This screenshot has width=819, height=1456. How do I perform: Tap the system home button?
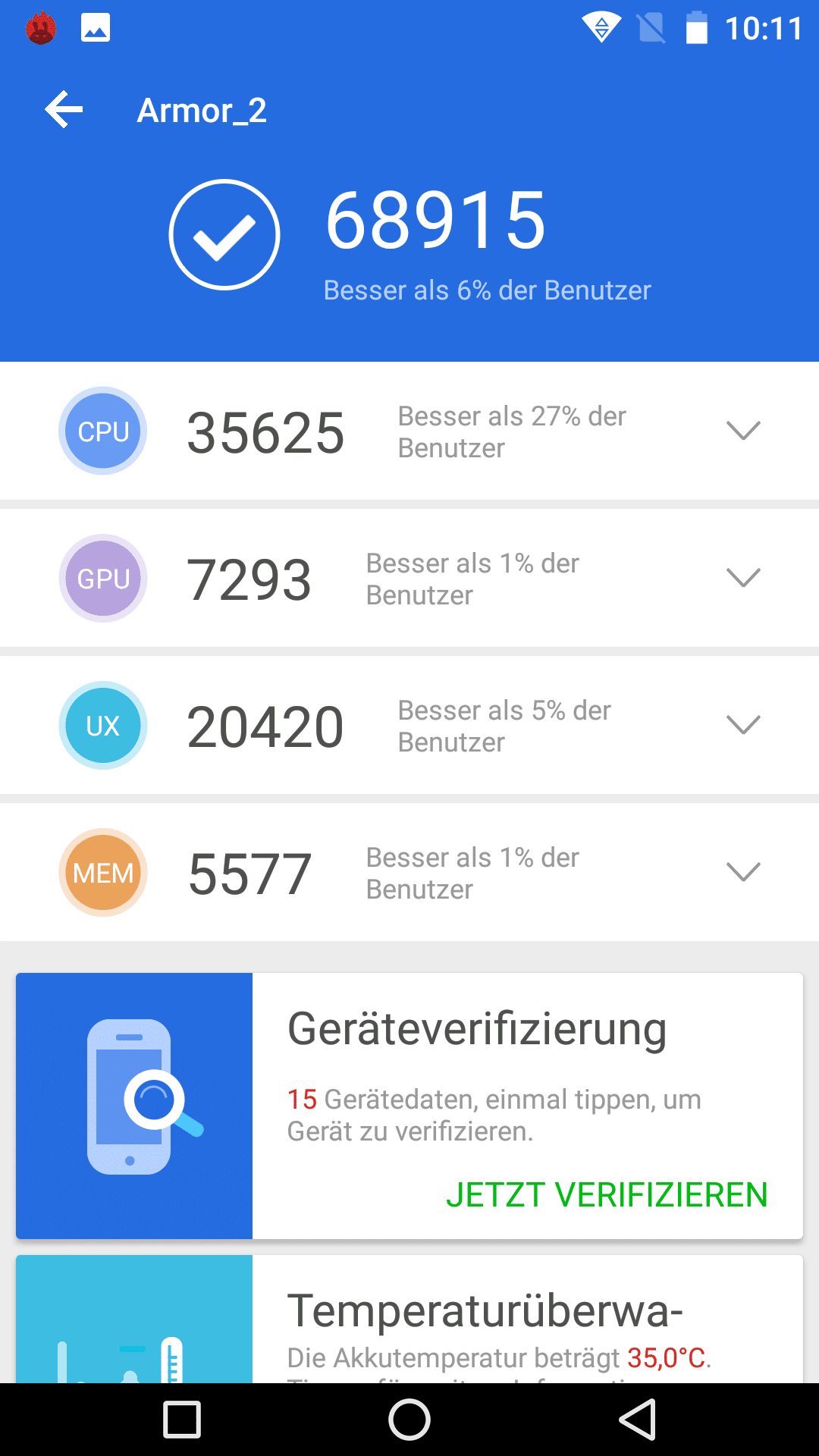click(x=409, y=1420)
